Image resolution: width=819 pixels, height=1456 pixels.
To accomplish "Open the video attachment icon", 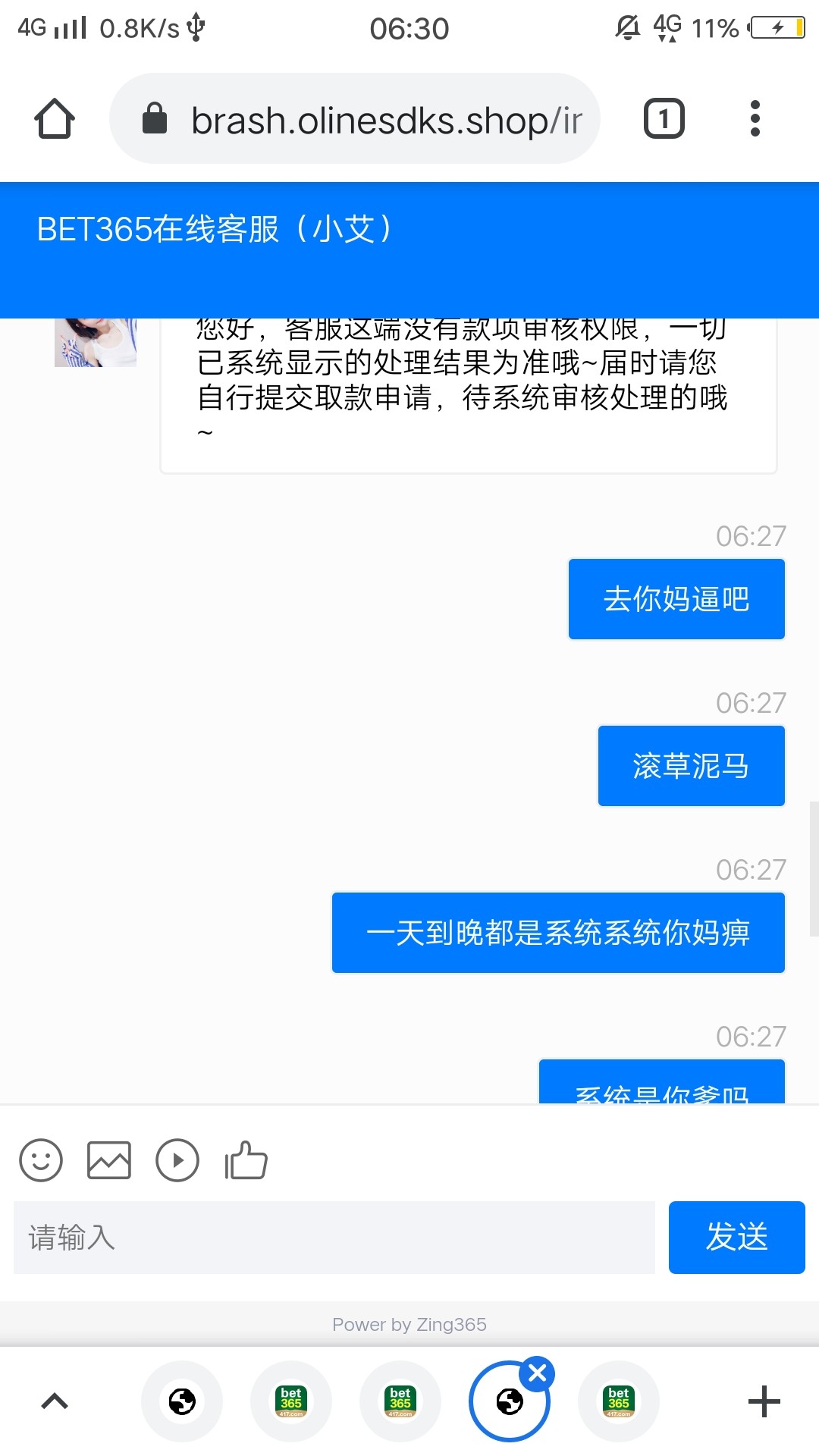I will click(177, 1159).
